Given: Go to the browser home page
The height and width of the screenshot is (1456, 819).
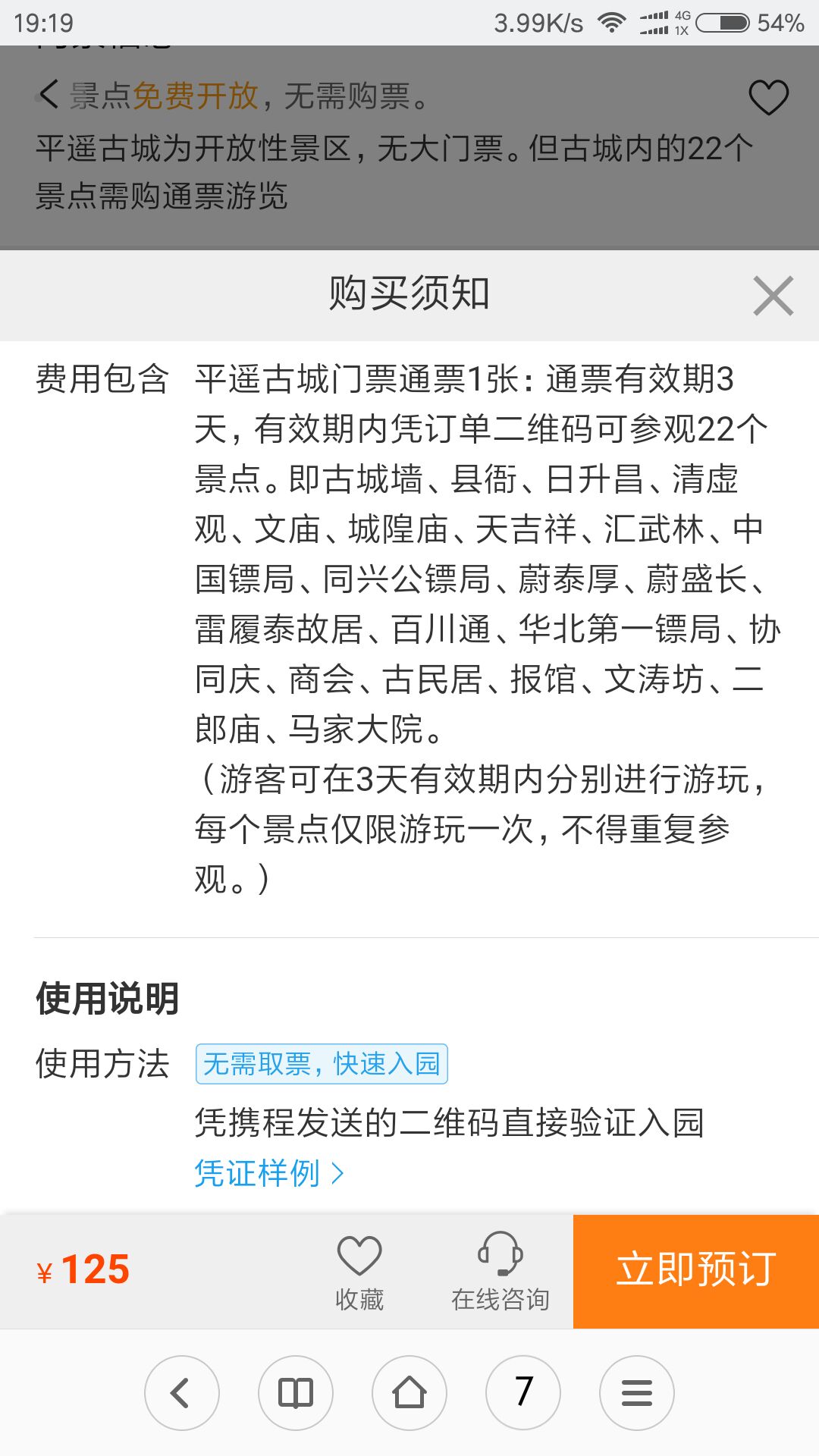Looking at the screenshot, I should coord(409,1393).
